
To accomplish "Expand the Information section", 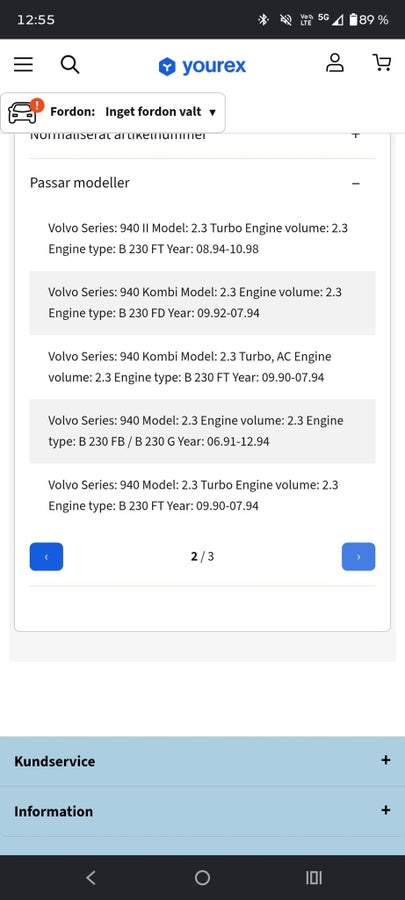I will pyautogui.click(x=202, y=812).
